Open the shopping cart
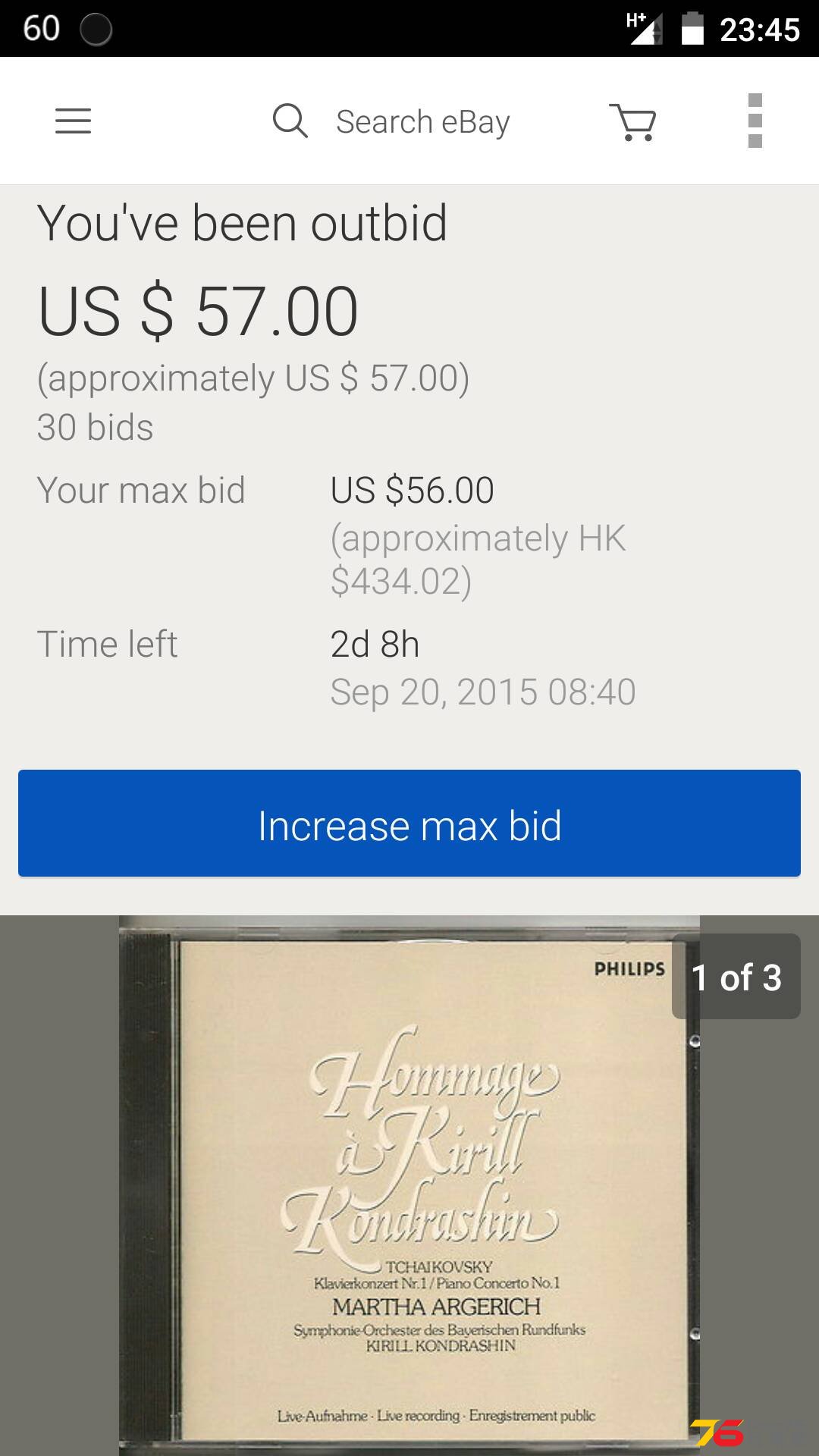The height and width of the screenshot is (1456, 819). pos(633,121)
